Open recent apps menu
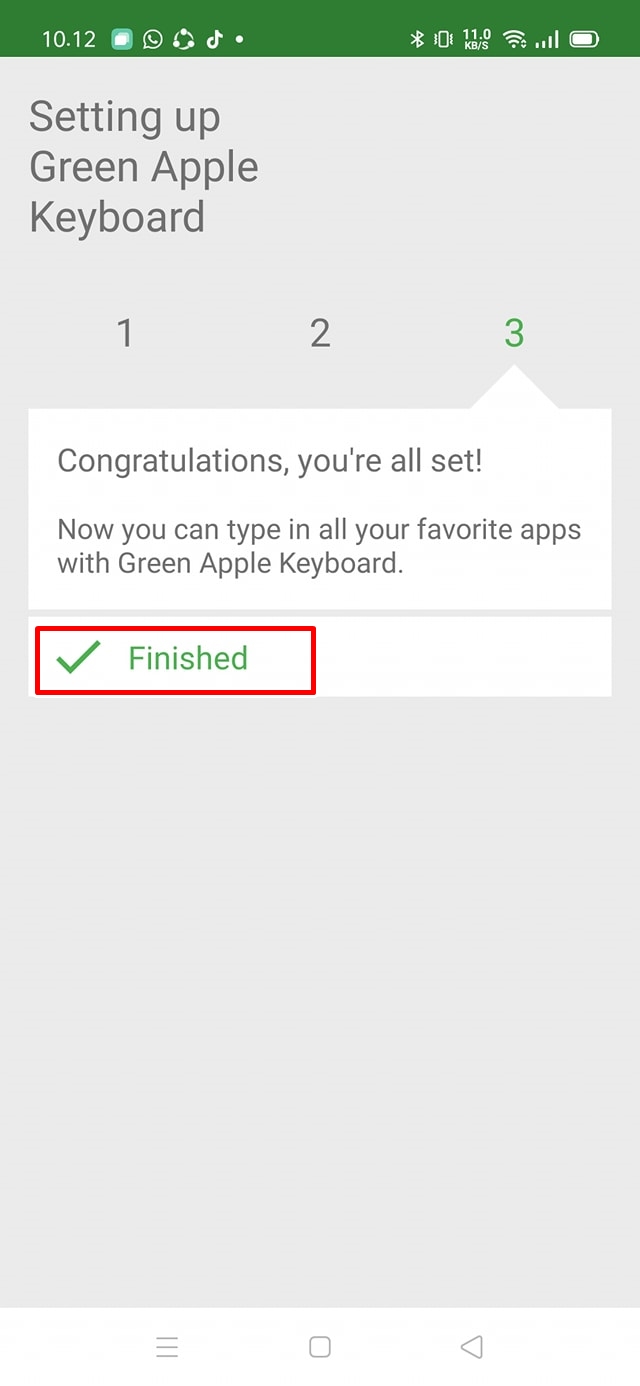Viewport: 640px width, 1386px height. 167,1347
